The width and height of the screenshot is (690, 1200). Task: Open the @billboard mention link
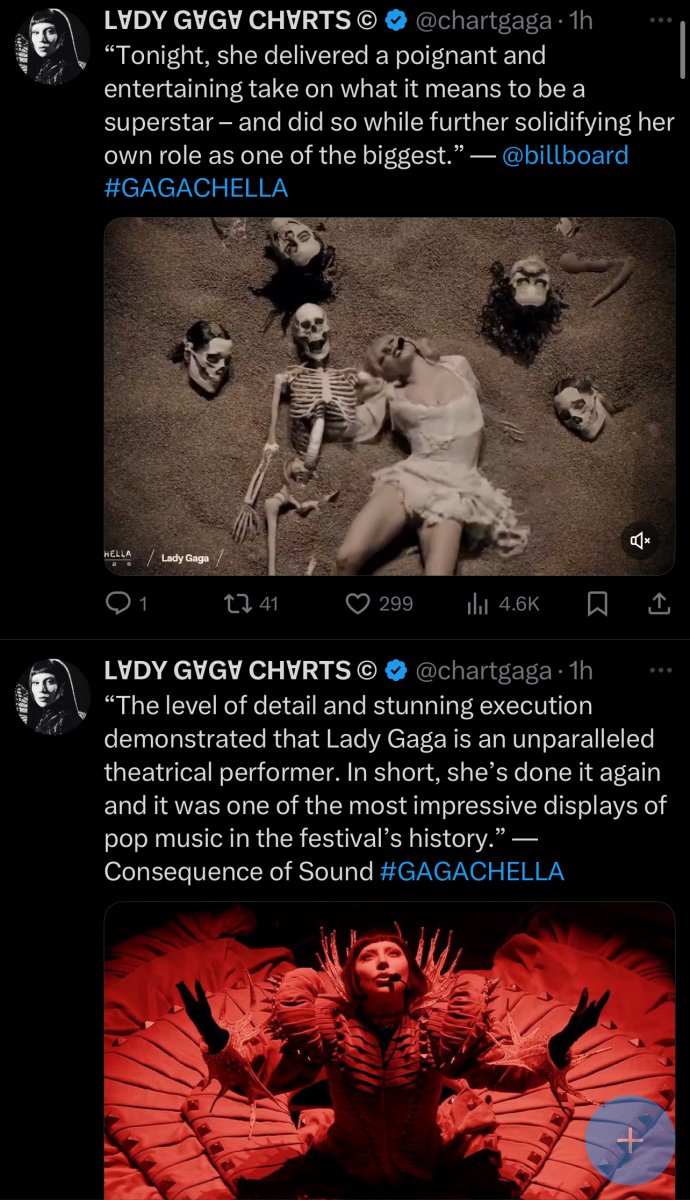[564, 155]
